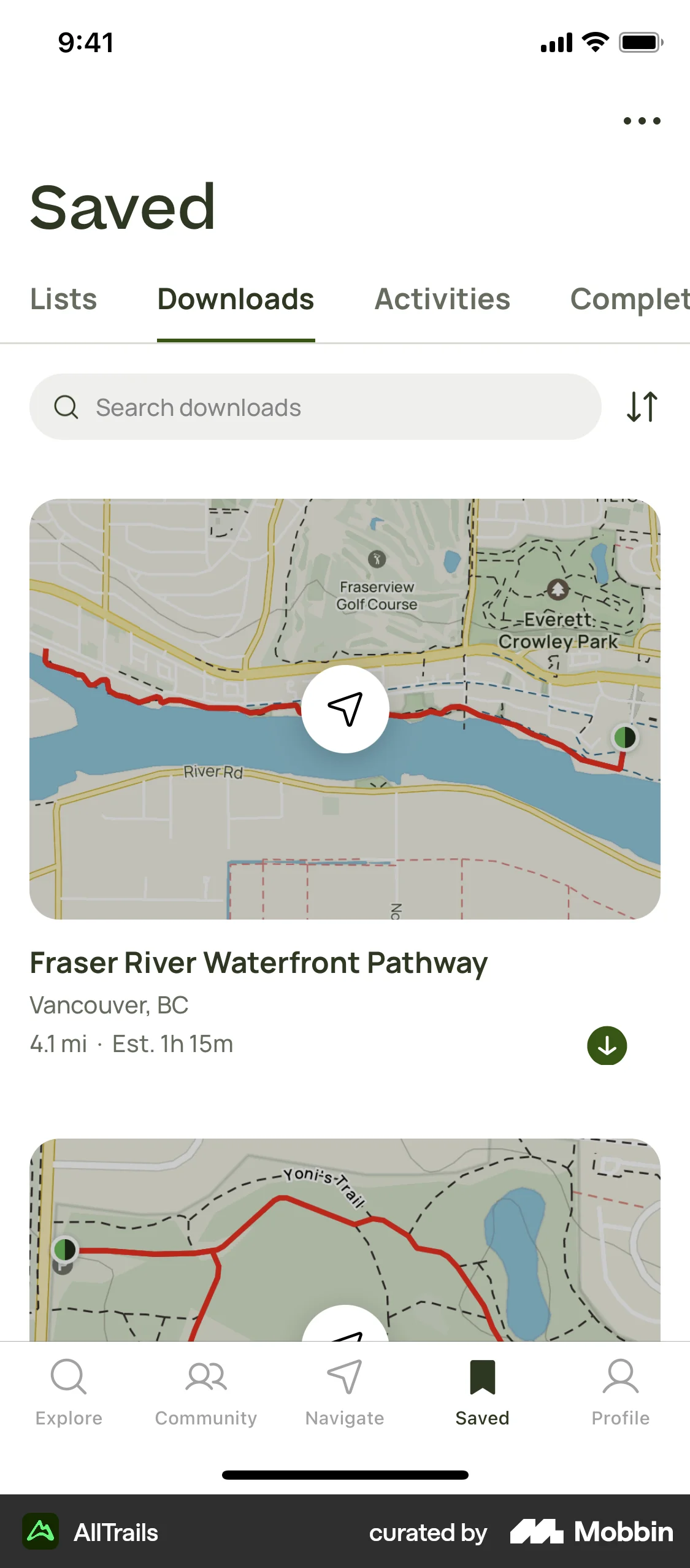The height and width of the screenshot is (1568, 690).
Task: Tap the green downloaded arrow icon
Action: tap(607, 1045)
